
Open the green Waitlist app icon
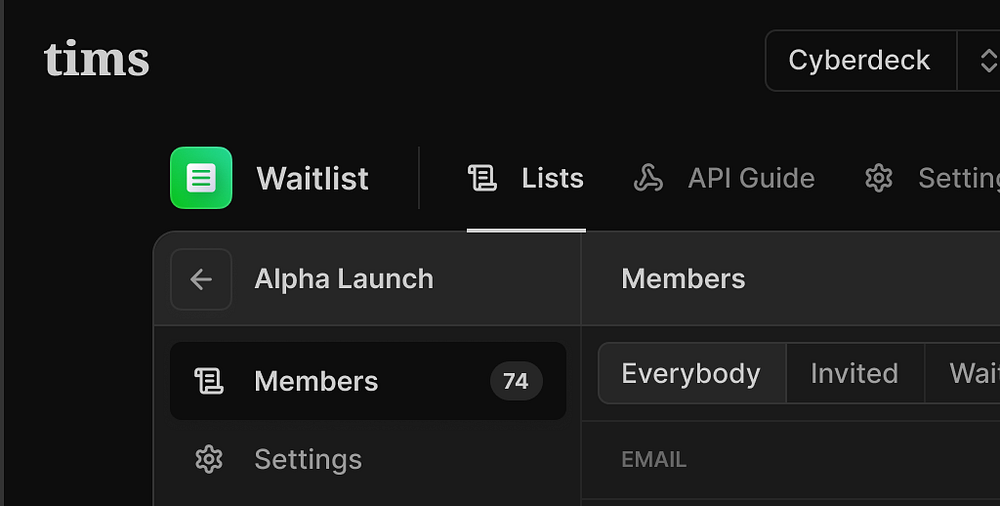pyautogui.click(x=201, y=178)
